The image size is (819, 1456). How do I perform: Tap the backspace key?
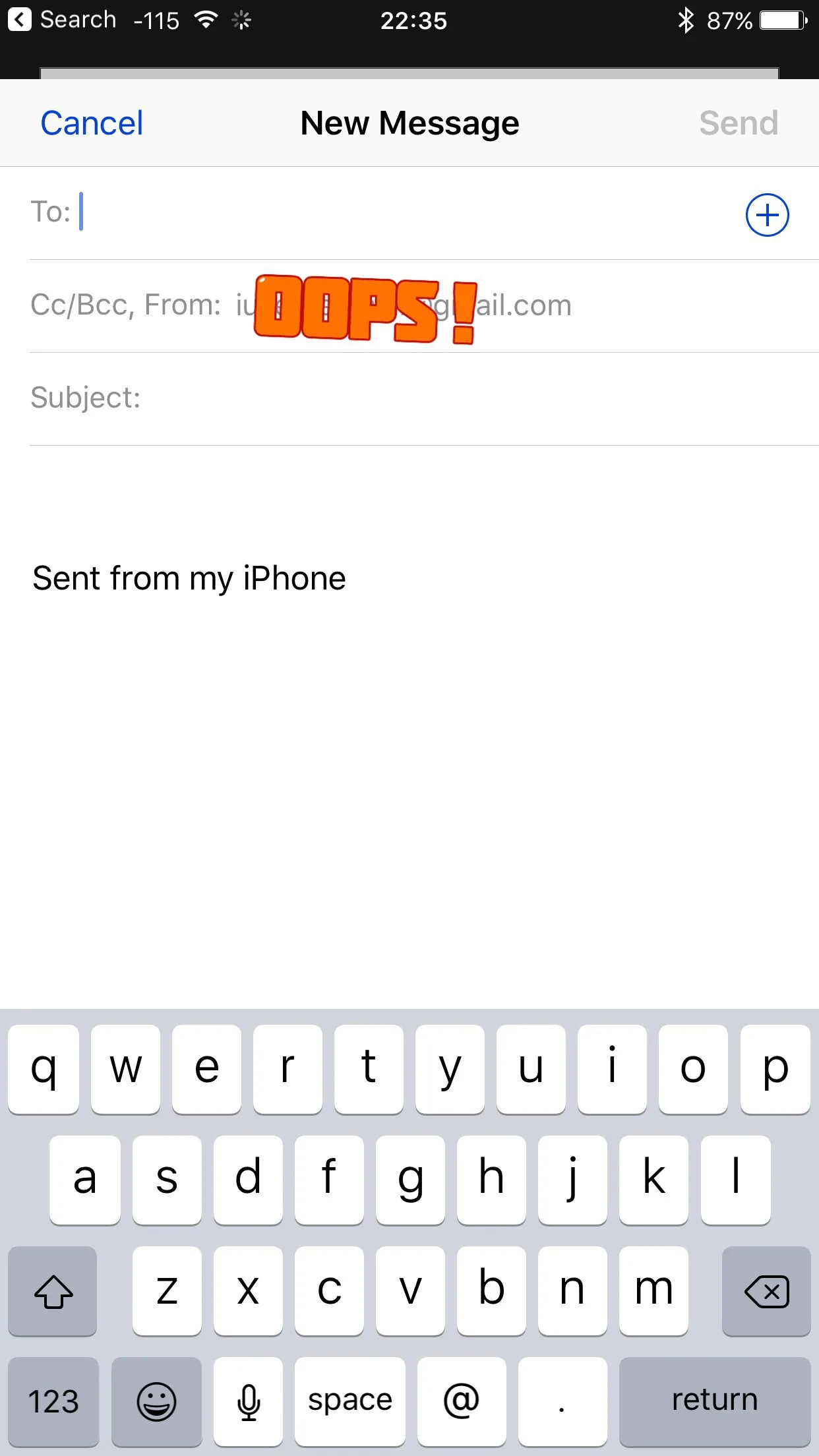tap(766, 1290)
